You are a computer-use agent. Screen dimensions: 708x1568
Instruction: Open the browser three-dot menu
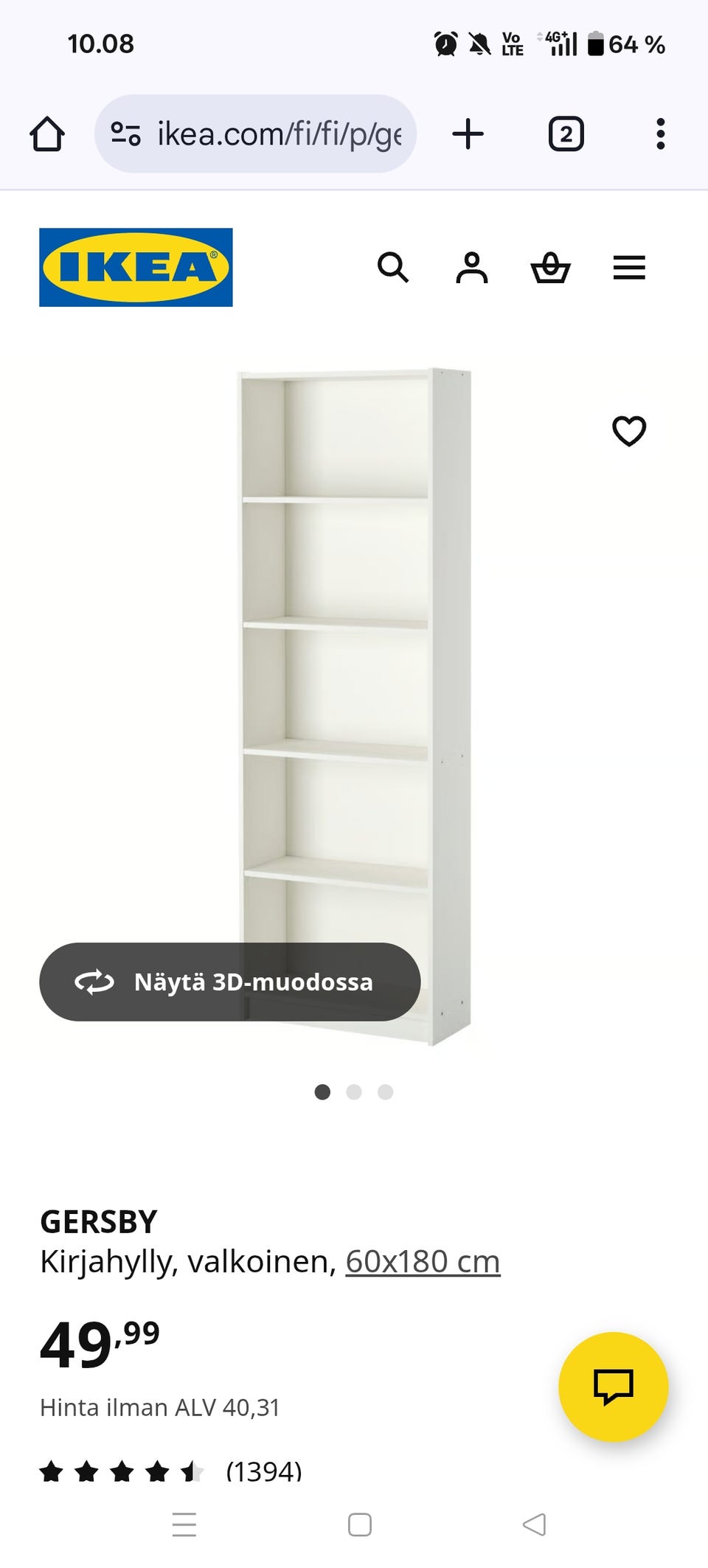[660, 134]
